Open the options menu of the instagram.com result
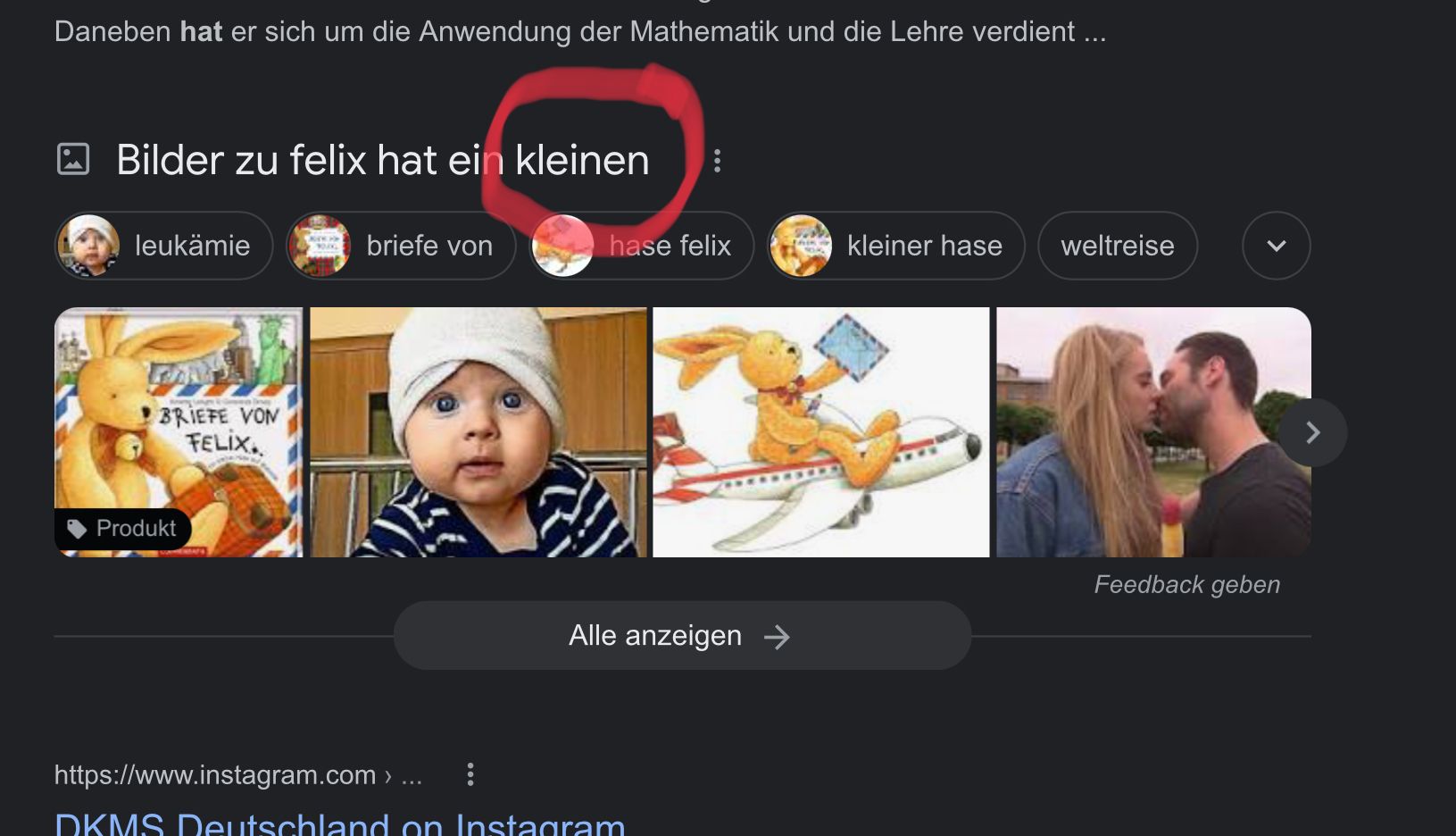 [470, 774]
